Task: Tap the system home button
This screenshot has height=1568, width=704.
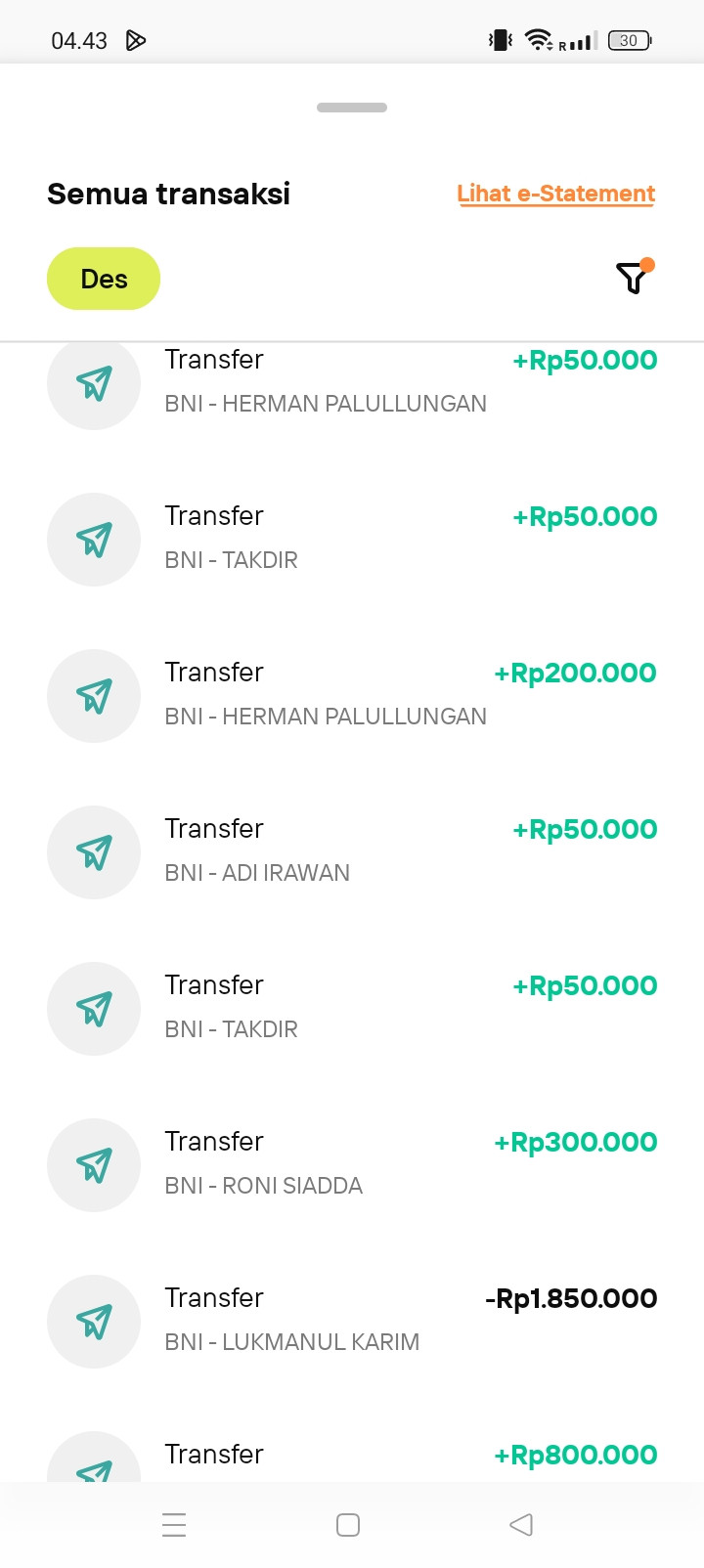Action: pyautogui.click(x=348, y=1525)
